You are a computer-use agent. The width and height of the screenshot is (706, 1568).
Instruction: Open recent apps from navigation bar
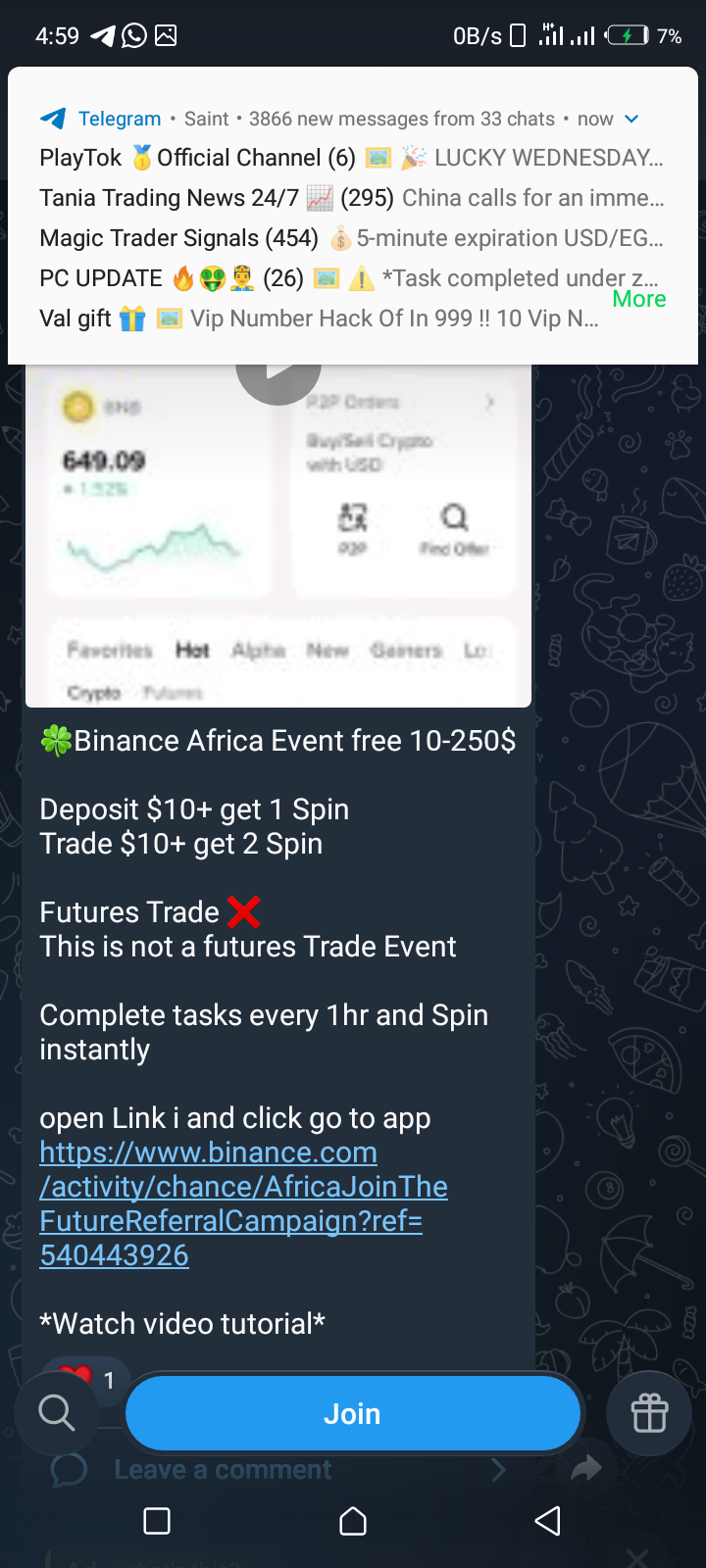[x=157, y=1521]
